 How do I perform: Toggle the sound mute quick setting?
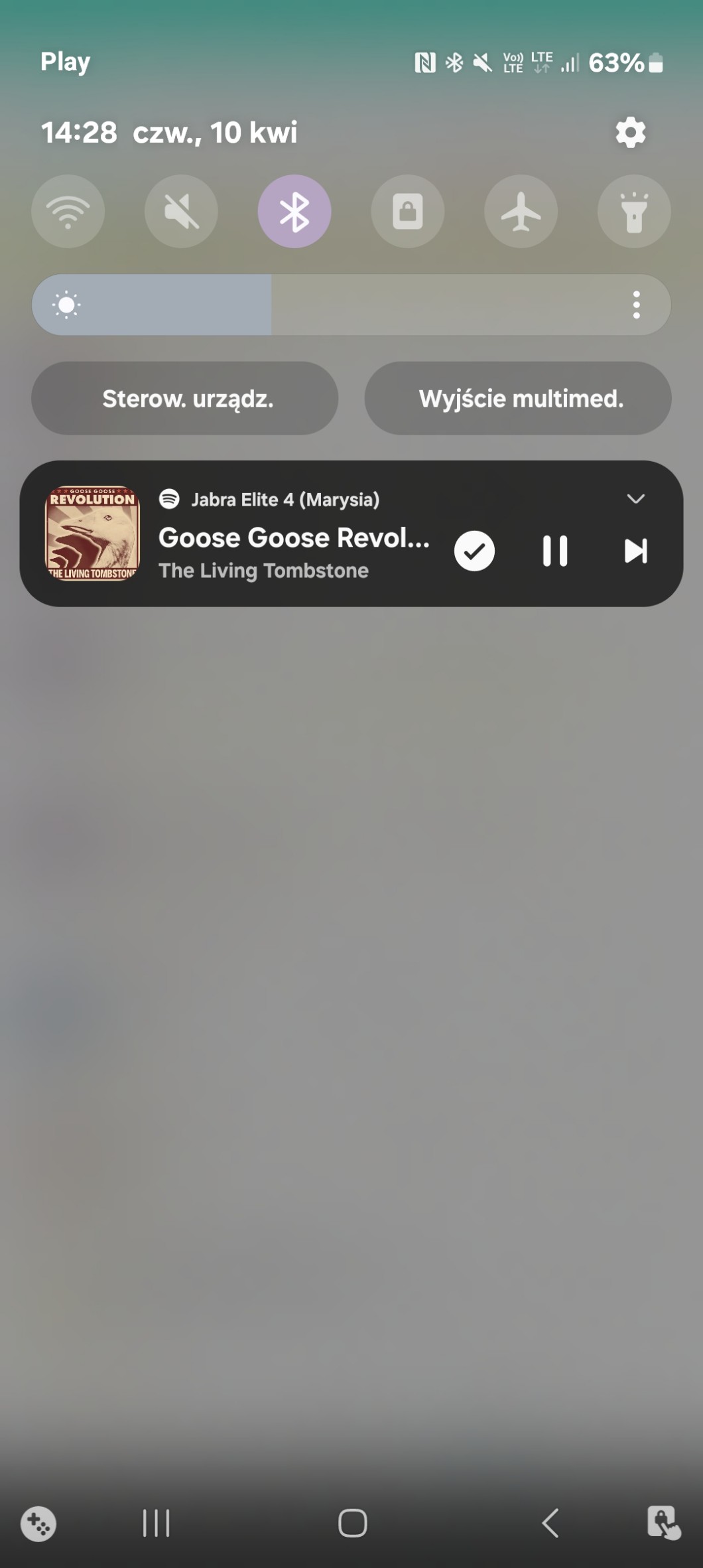[181, 212]
